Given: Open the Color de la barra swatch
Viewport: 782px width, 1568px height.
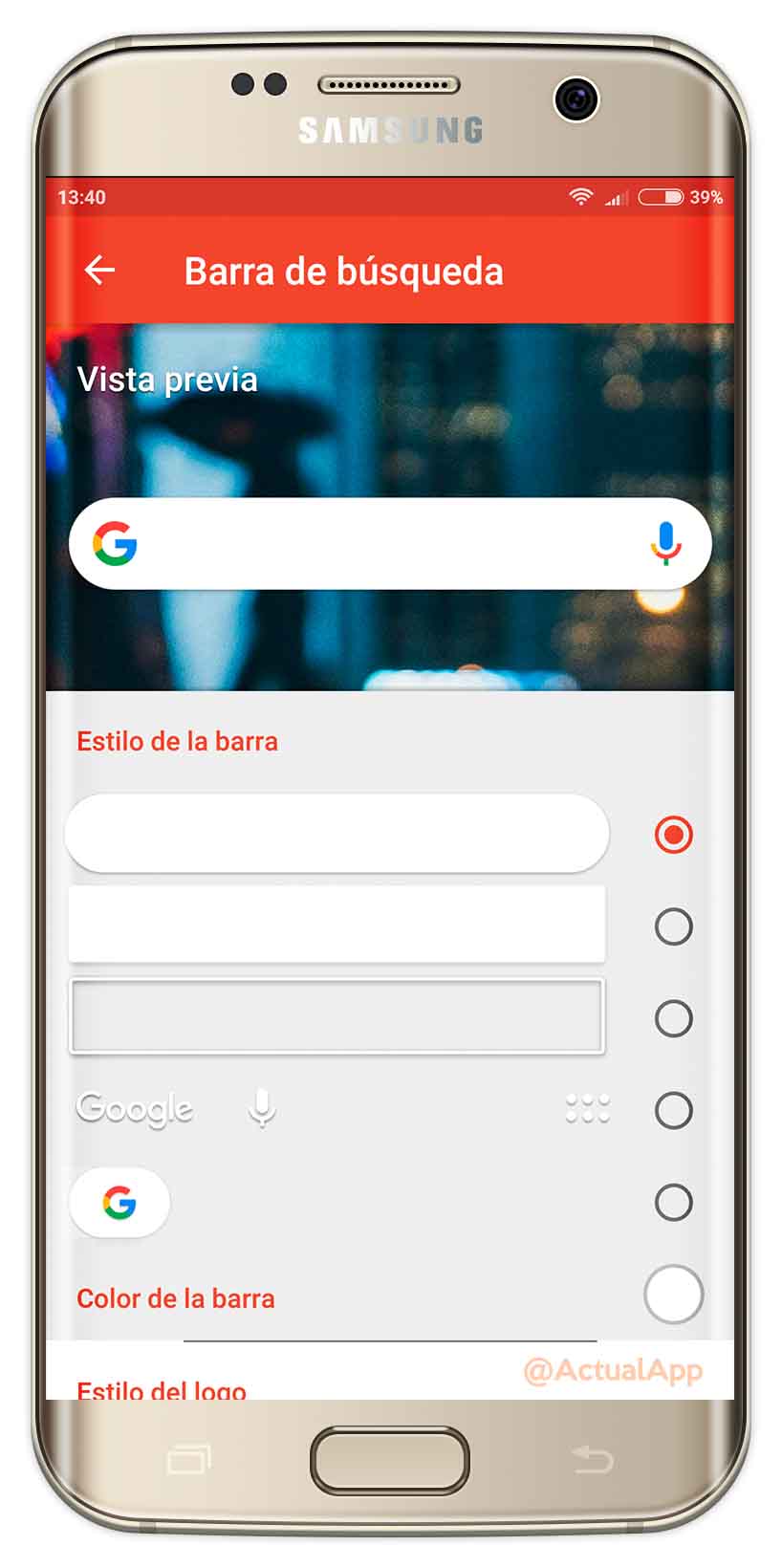Looking at the screenshot, I should [x=673, y=1294].
